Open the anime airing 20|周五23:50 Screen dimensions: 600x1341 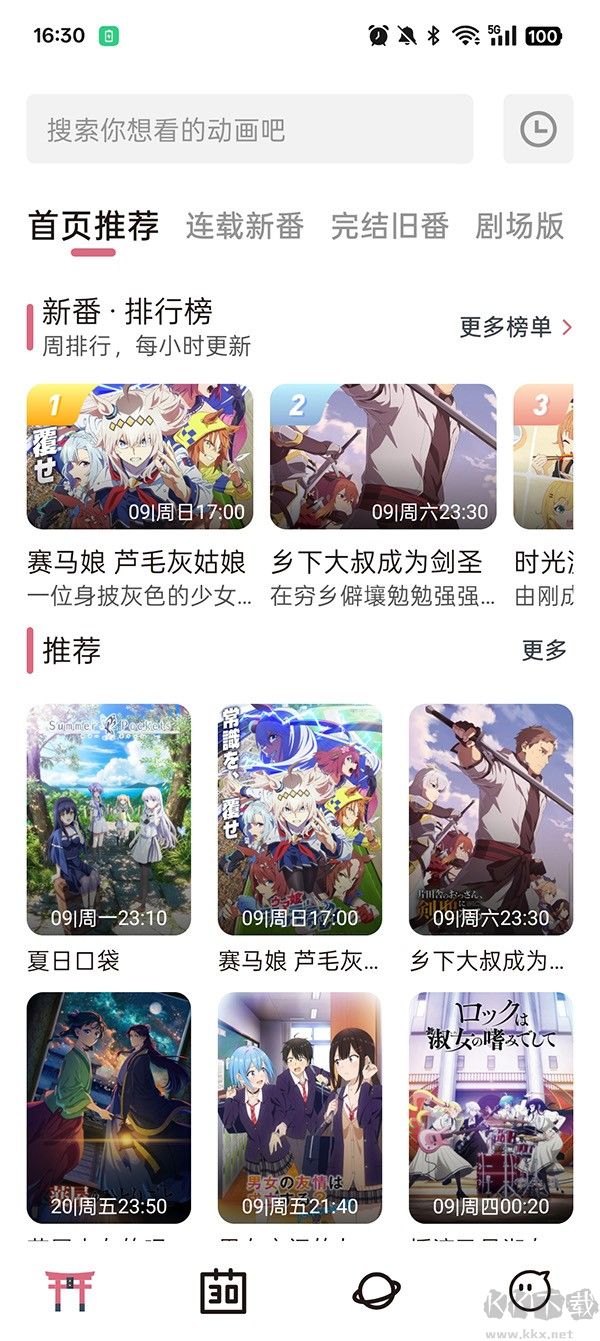[x=108, y=1107]
